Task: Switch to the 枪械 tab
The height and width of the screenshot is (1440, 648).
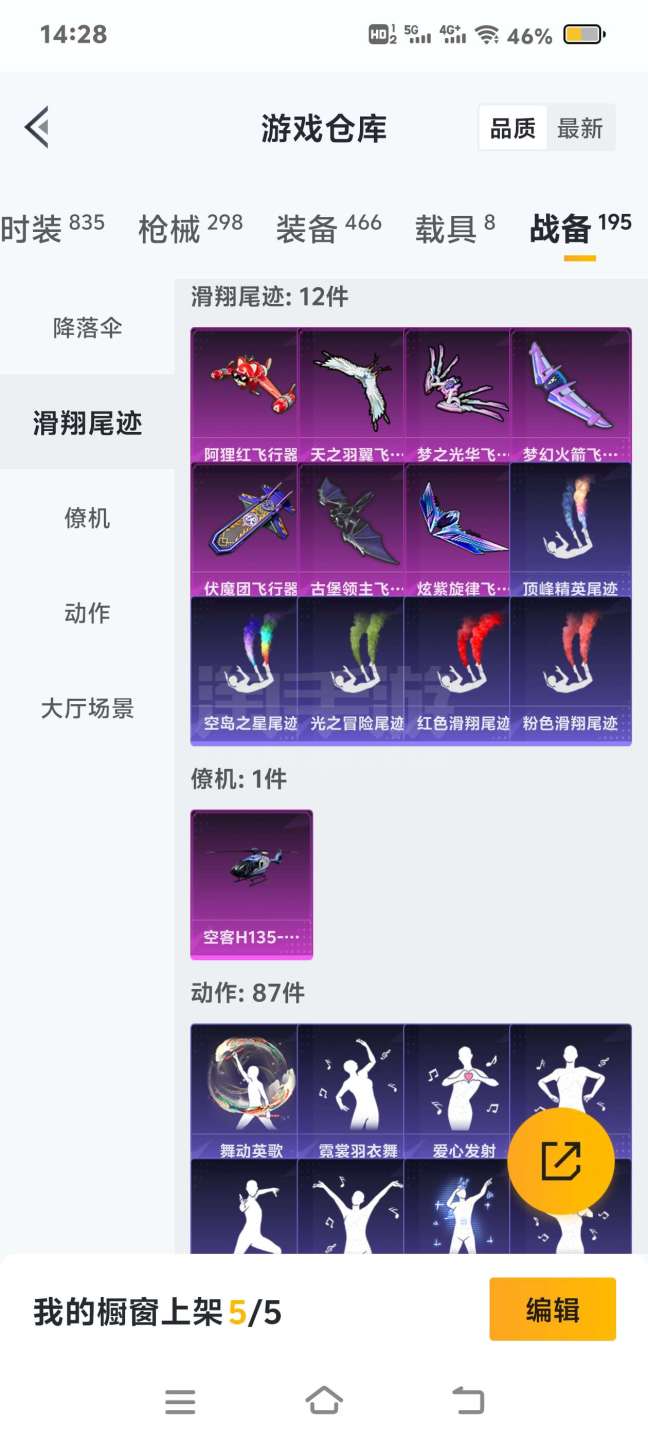Action: coord(190,228)
